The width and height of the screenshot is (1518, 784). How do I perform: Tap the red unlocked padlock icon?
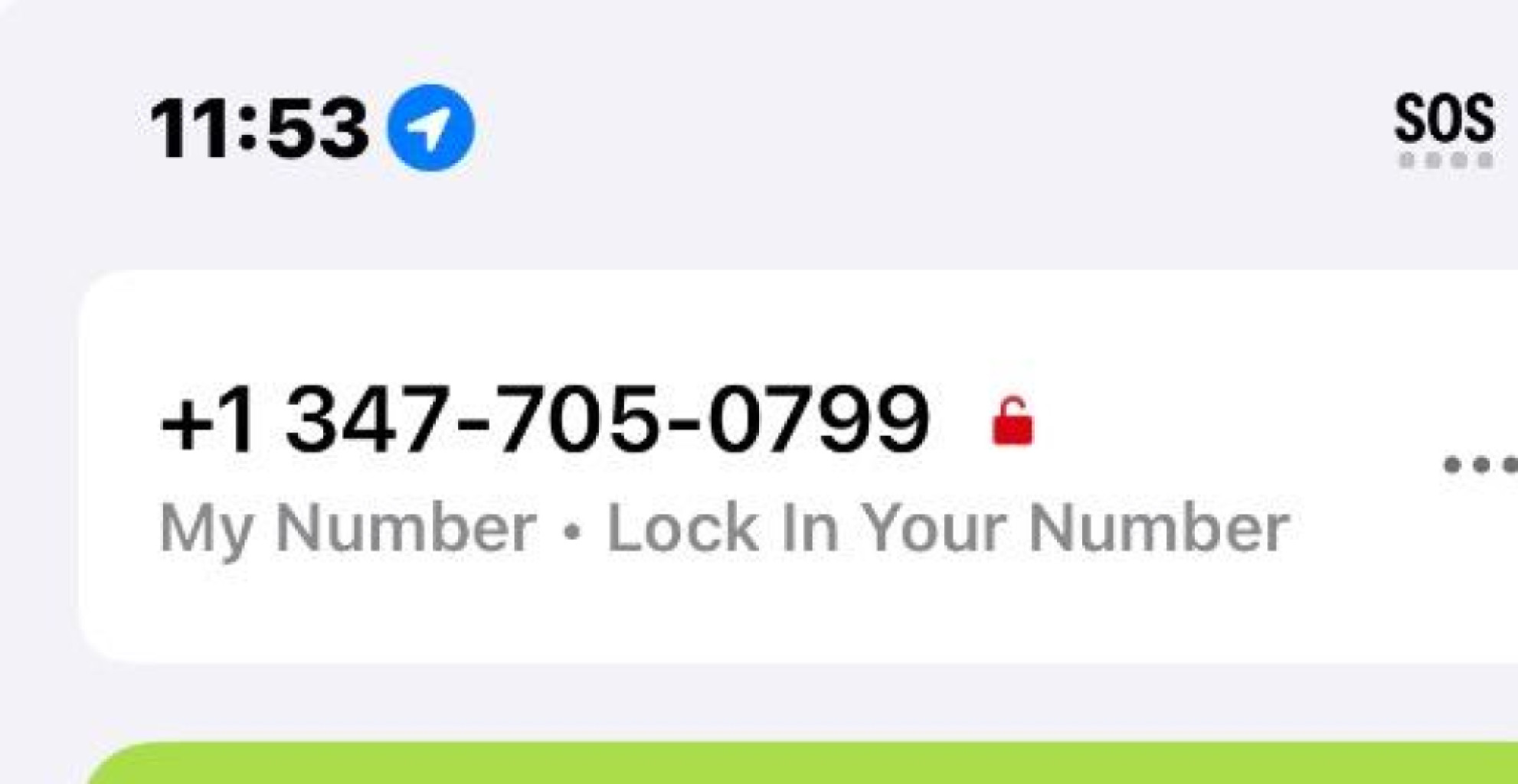1013,422
